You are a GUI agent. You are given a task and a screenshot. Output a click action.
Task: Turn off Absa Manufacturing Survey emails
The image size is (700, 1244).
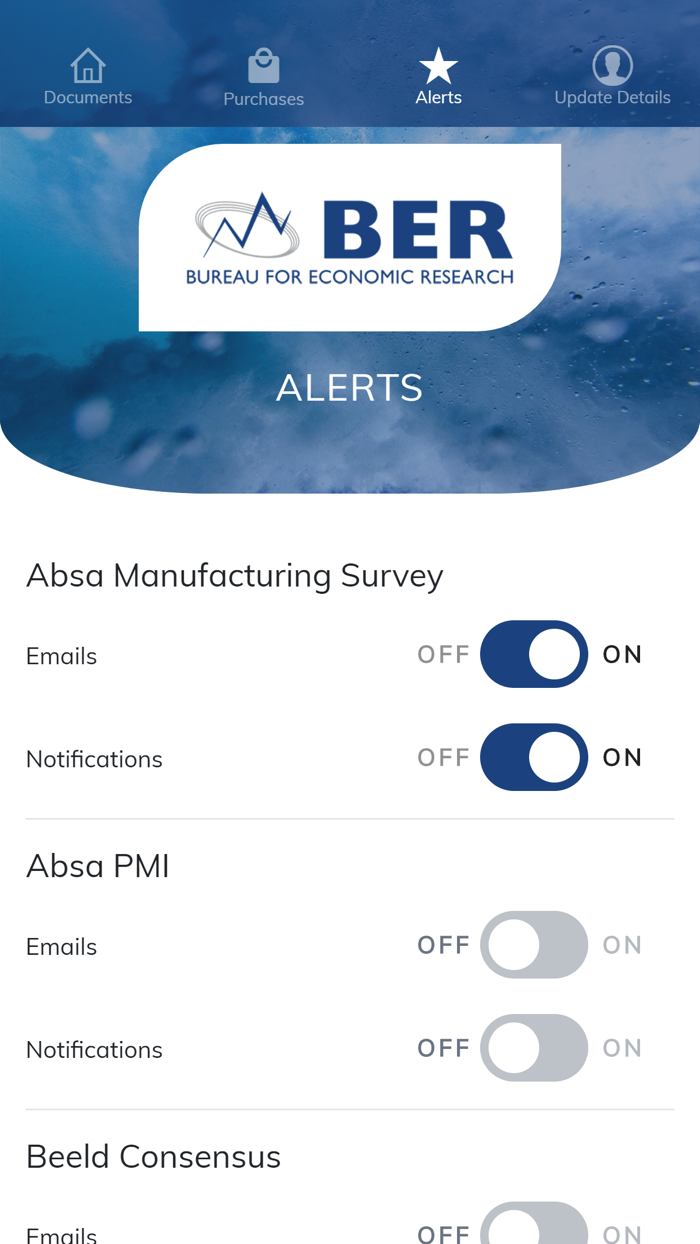[533, 654]
